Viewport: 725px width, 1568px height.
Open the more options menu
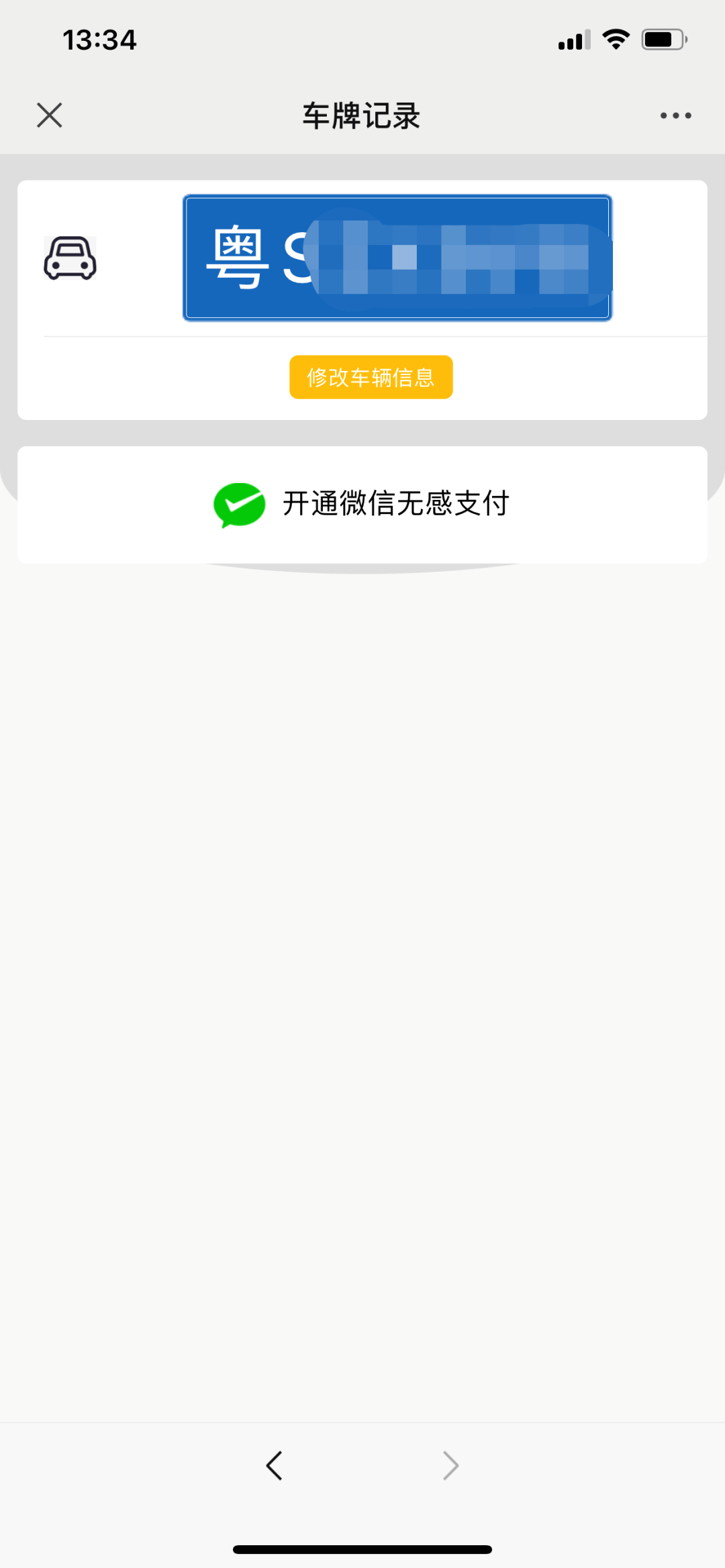coord(675,115)
